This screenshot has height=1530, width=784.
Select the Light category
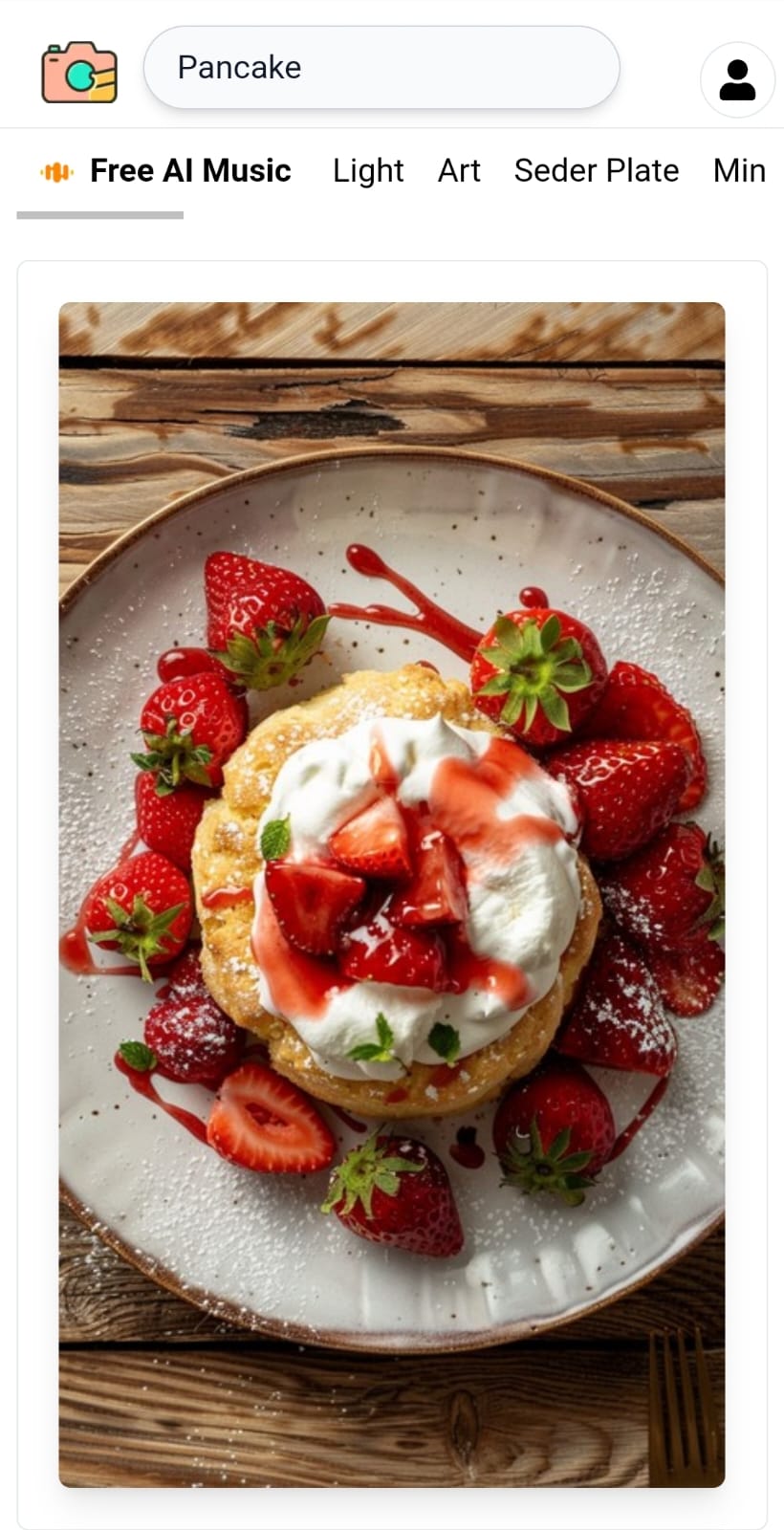[x=368, y=171]
